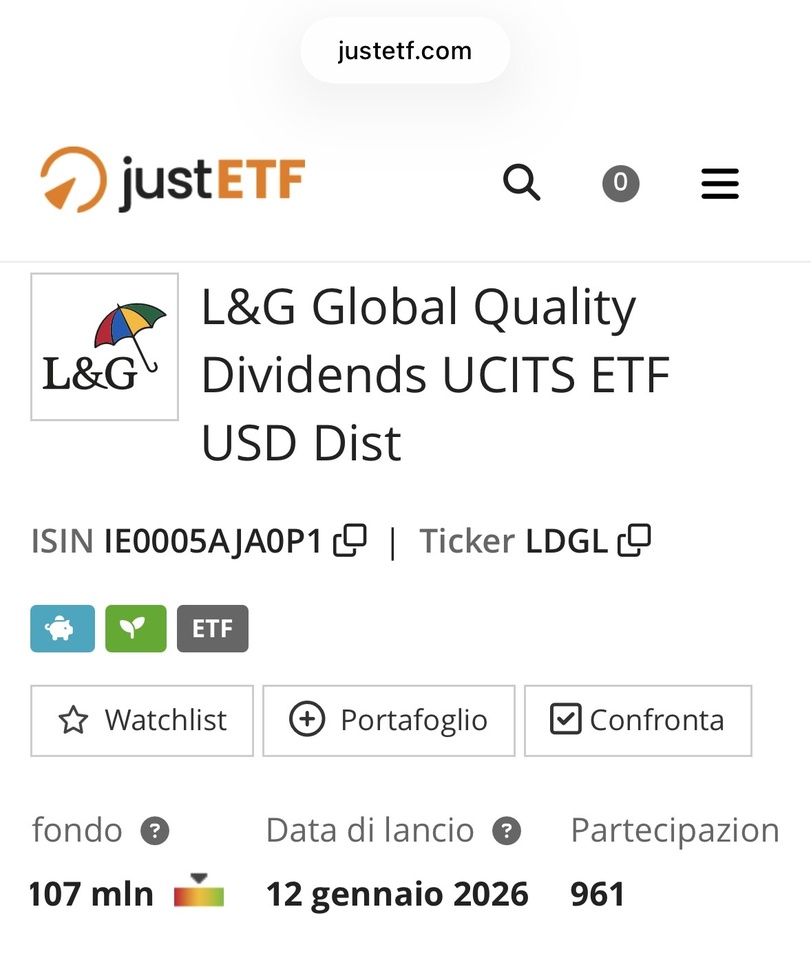Screen dimensions: 811x960
Task: Tap the green sustainability leaf badge
Action: (x=136, y=629)
